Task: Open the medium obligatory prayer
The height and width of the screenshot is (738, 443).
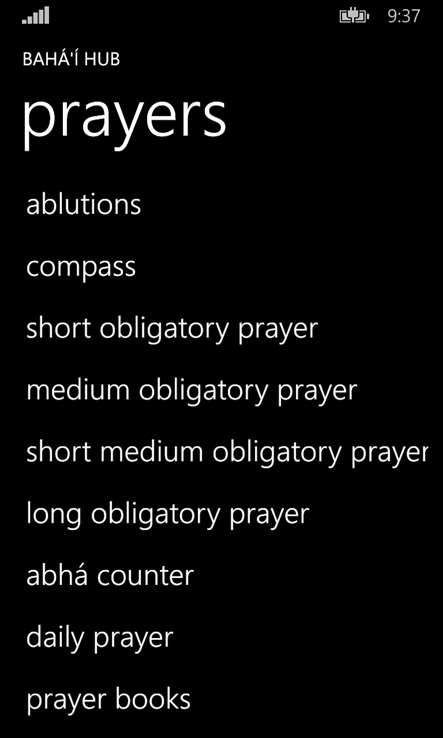Action: 191,391
